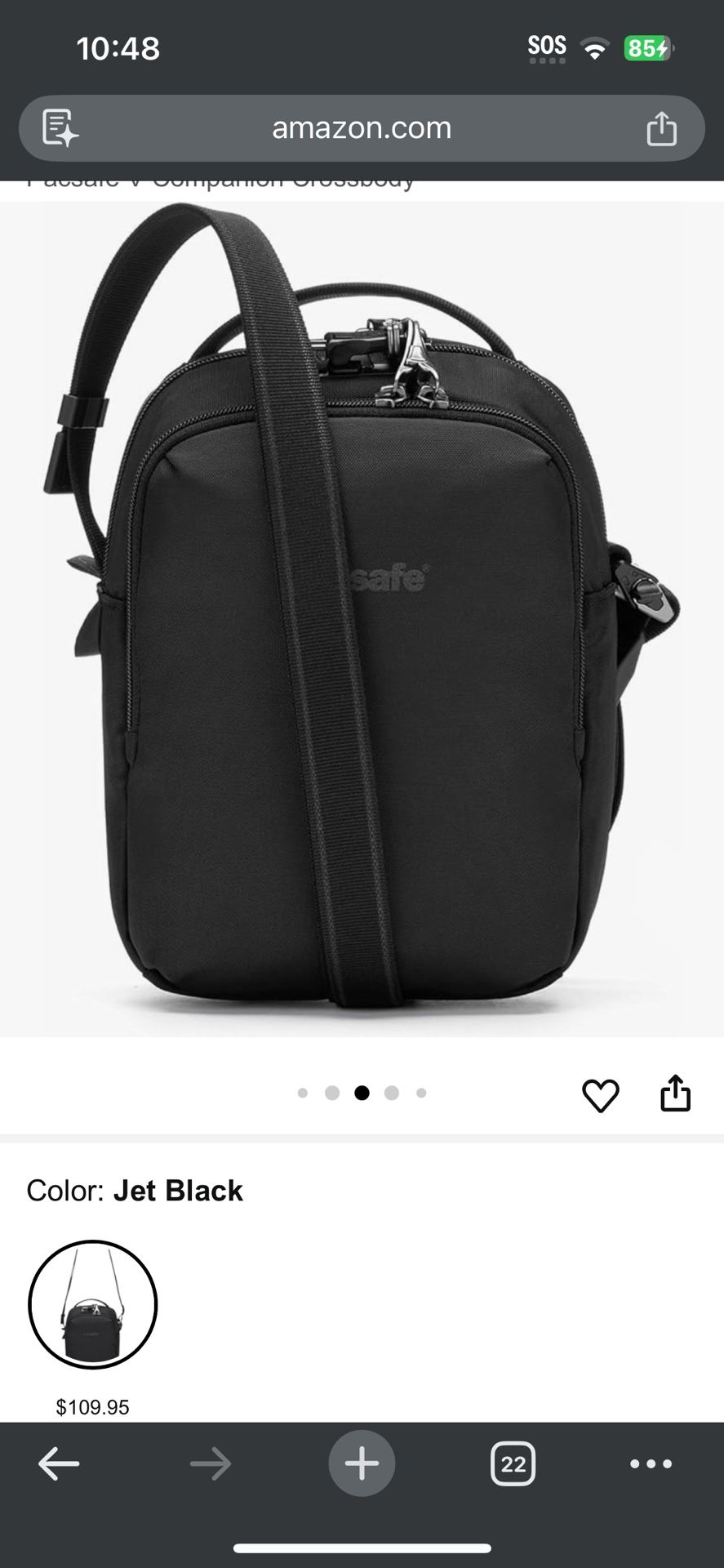The image size is (724, 1568).
Task: Select the fourth carousel page dot
Action: coord(392,1092)
